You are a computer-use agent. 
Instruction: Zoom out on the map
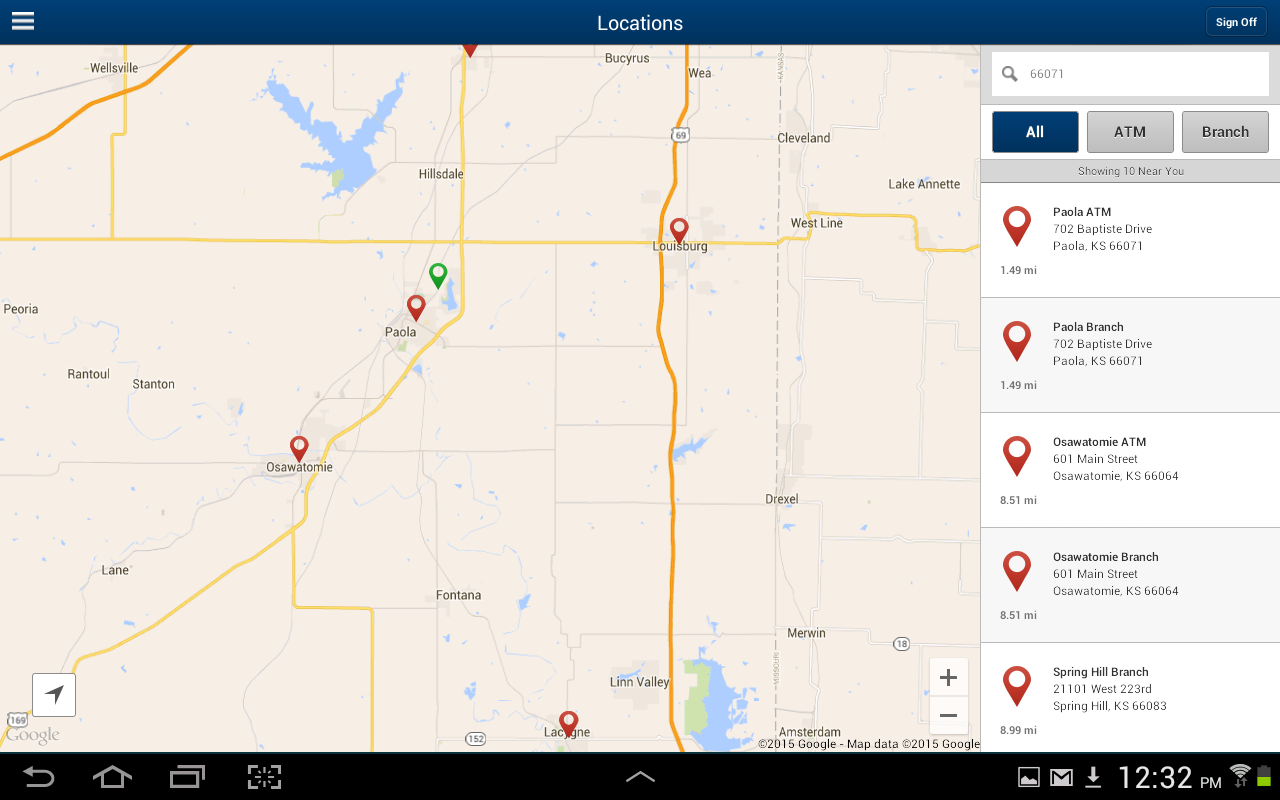(948, 716)
